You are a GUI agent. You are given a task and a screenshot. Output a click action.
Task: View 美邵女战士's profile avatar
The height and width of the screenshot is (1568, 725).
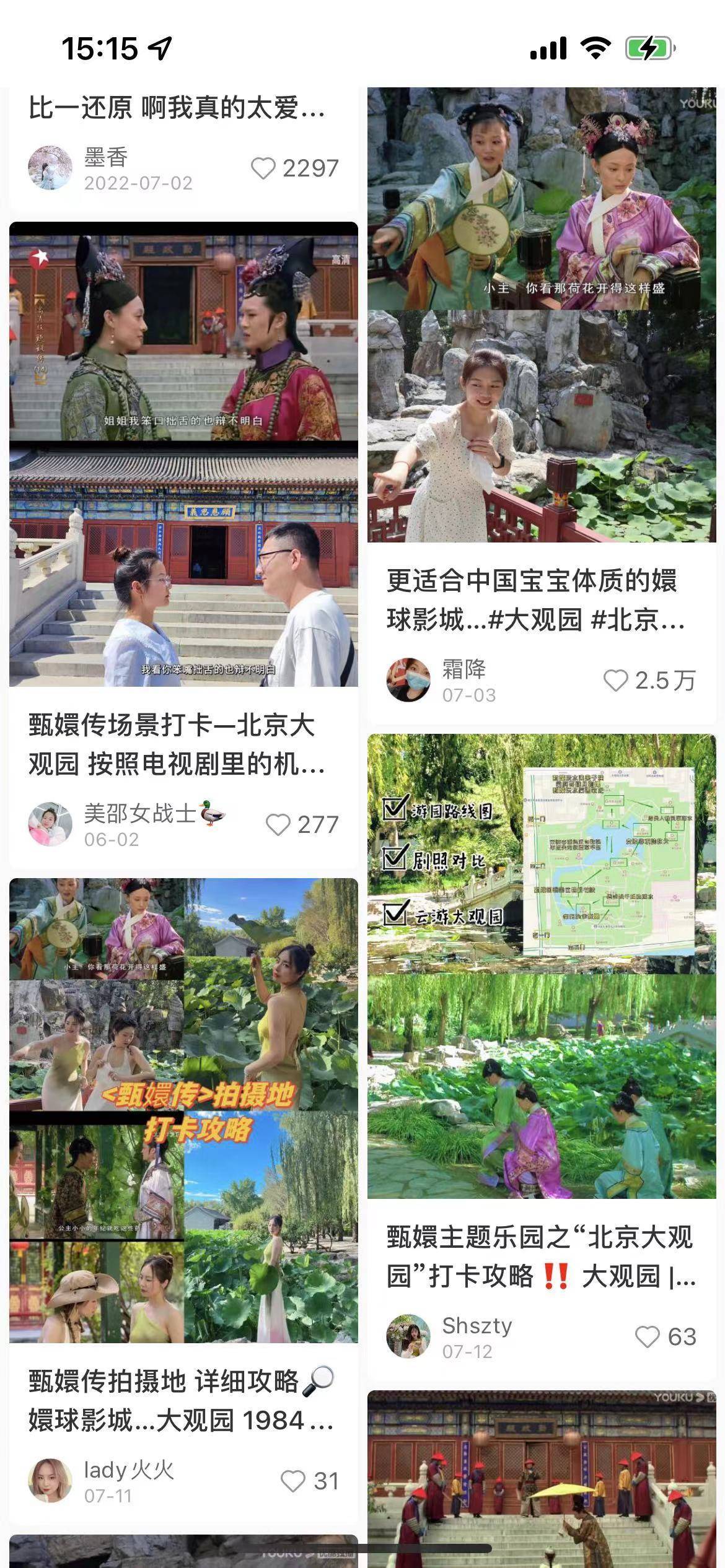(50, 824)
